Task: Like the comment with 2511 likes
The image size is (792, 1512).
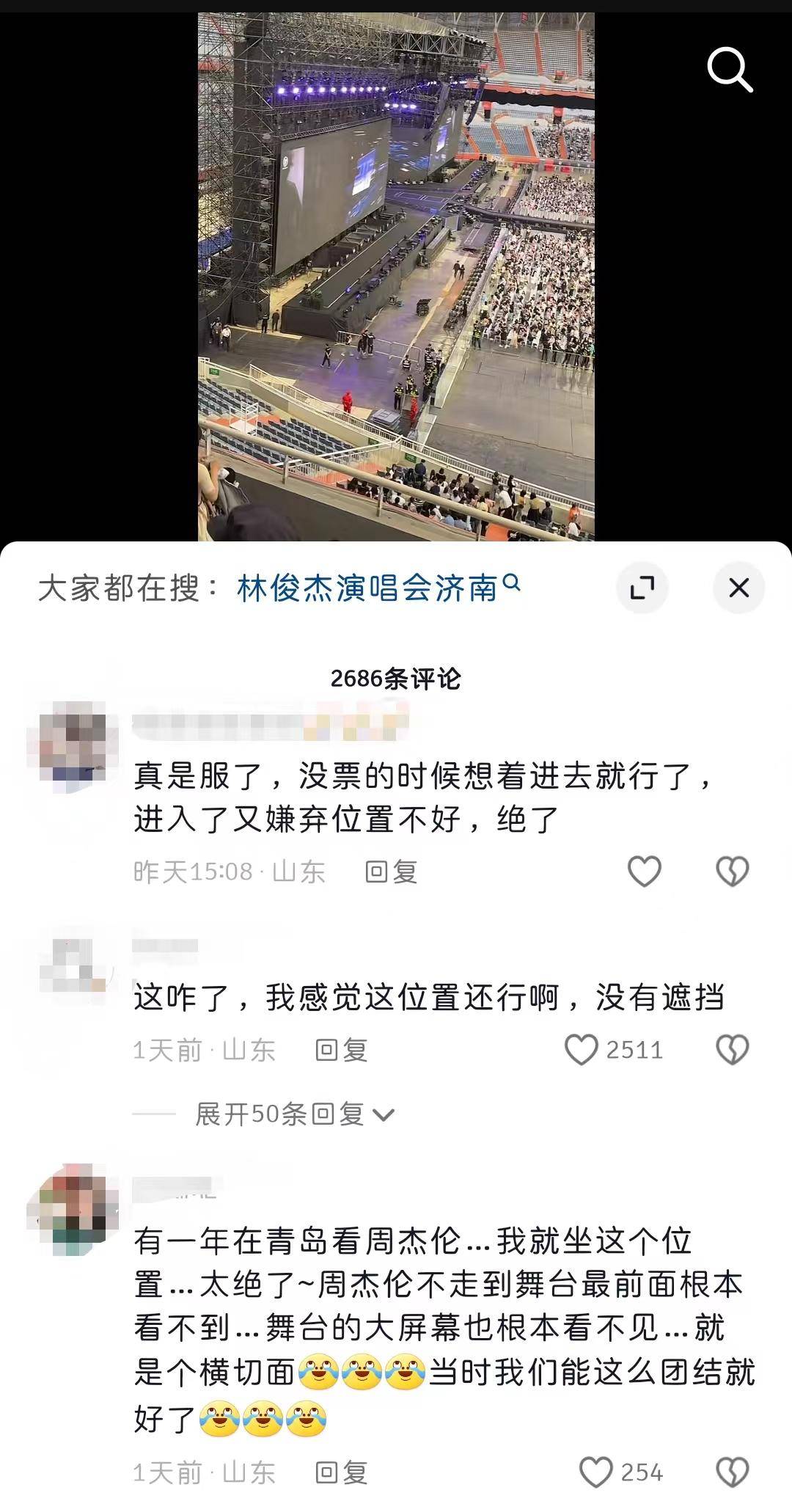Action: pyautogui.click(x=582, y=1050)
